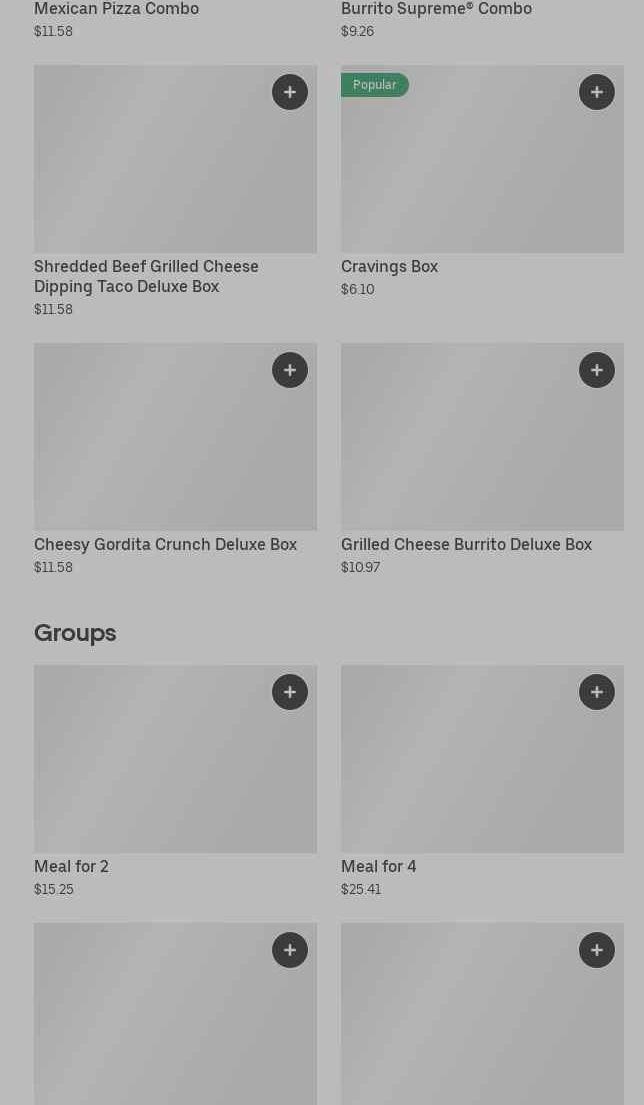Add Meal for 2 to cart
644x1105 pixels.
[290, 692]
